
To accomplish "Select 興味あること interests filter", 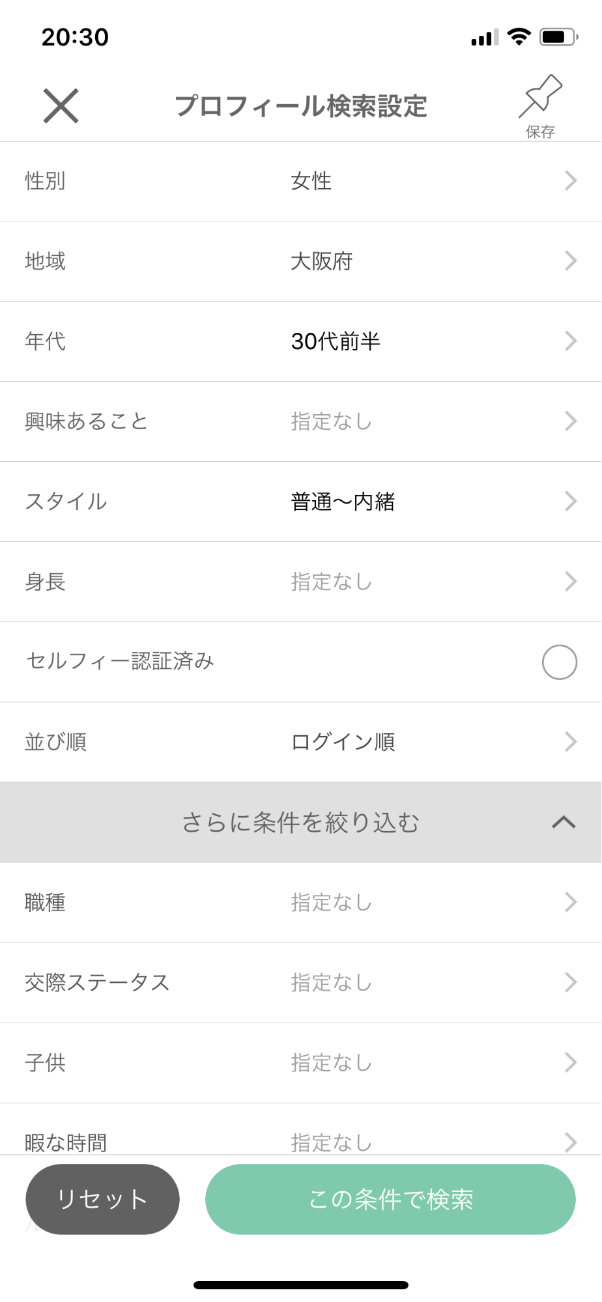I will pos(300,421).
